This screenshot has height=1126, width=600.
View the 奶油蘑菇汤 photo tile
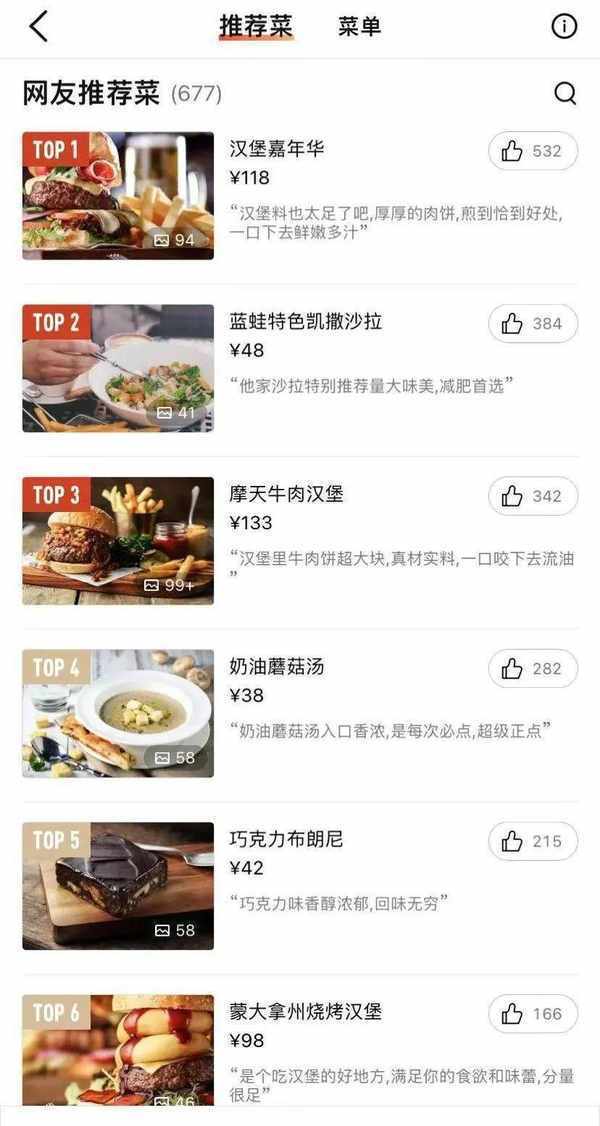click(118, 713)
